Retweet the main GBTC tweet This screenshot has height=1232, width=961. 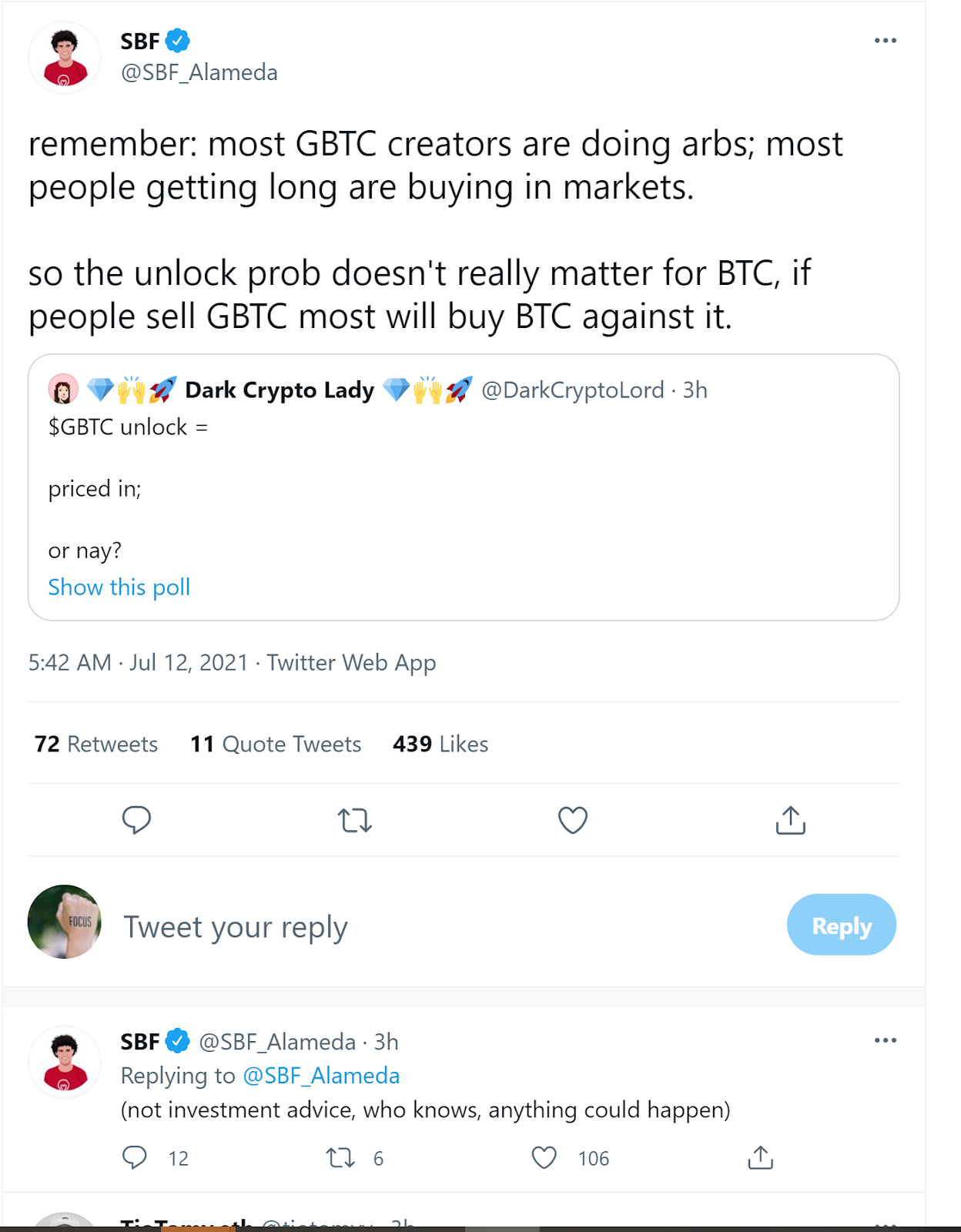pos(355,820)
